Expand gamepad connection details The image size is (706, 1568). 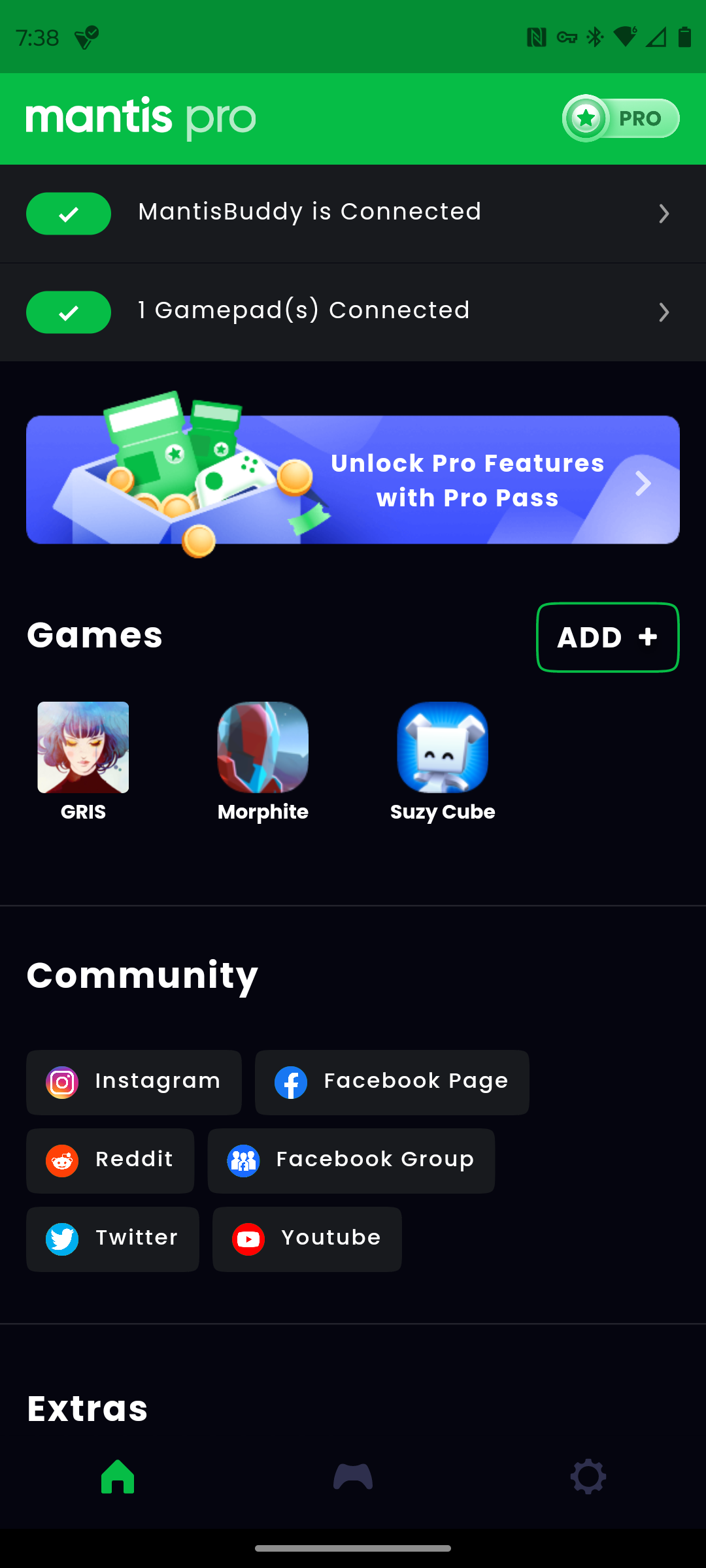[664, 312]
